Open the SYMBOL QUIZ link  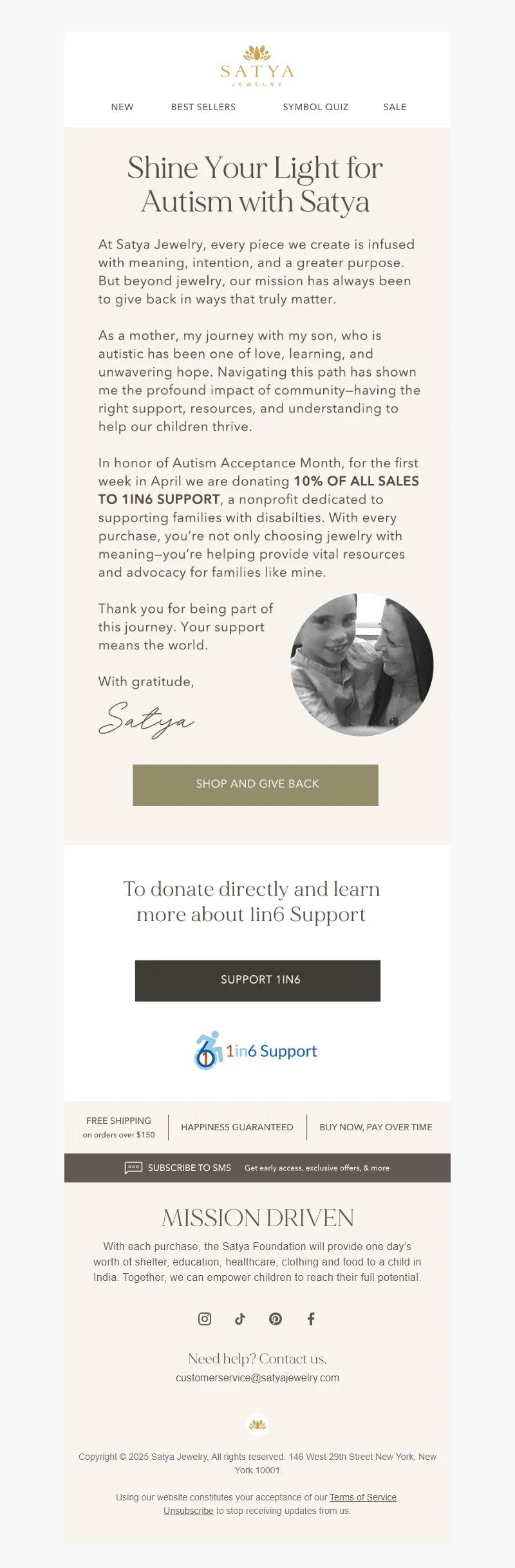[315, 107]
